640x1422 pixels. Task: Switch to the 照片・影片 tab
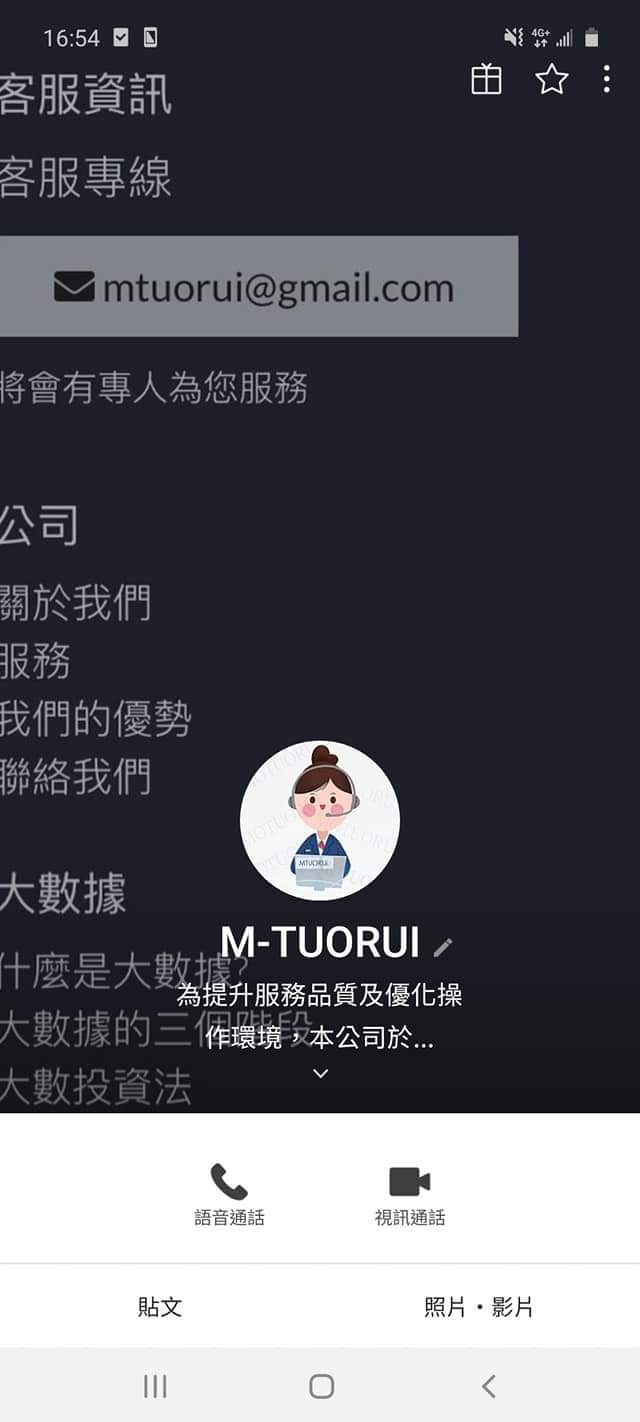479,1306
